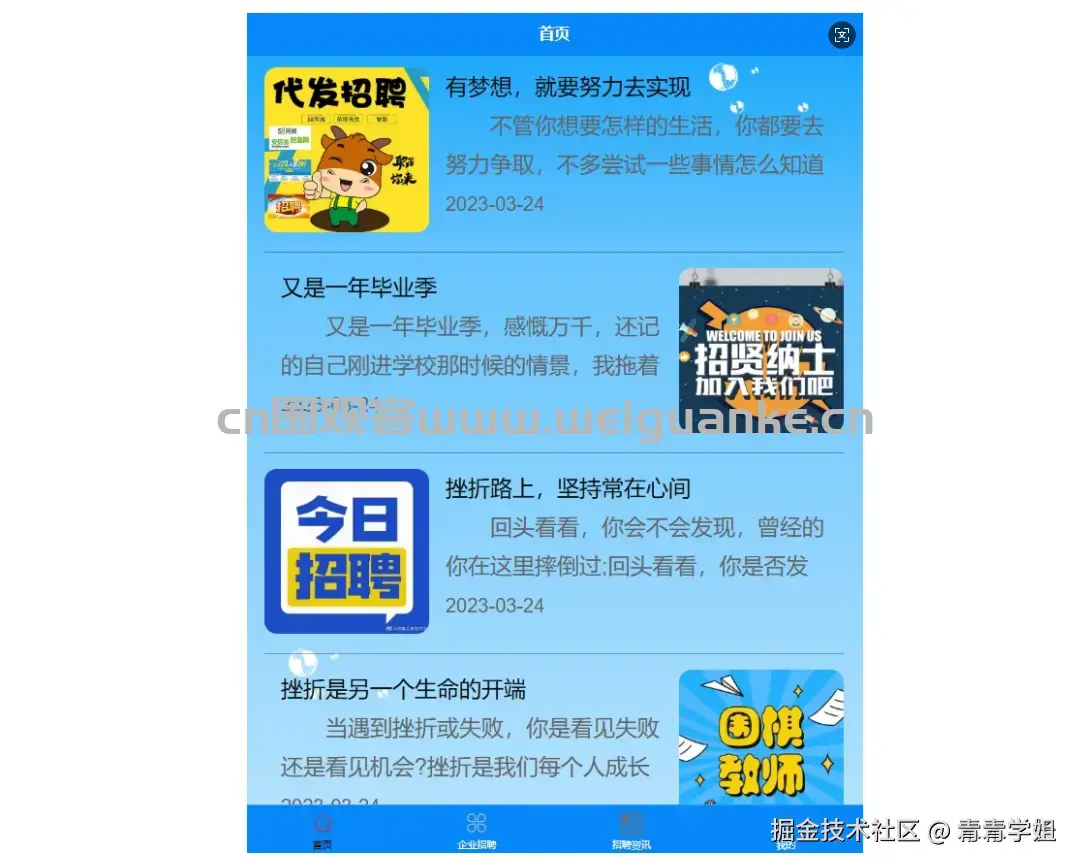Switch to the 首页 tab

pos(323,830)
